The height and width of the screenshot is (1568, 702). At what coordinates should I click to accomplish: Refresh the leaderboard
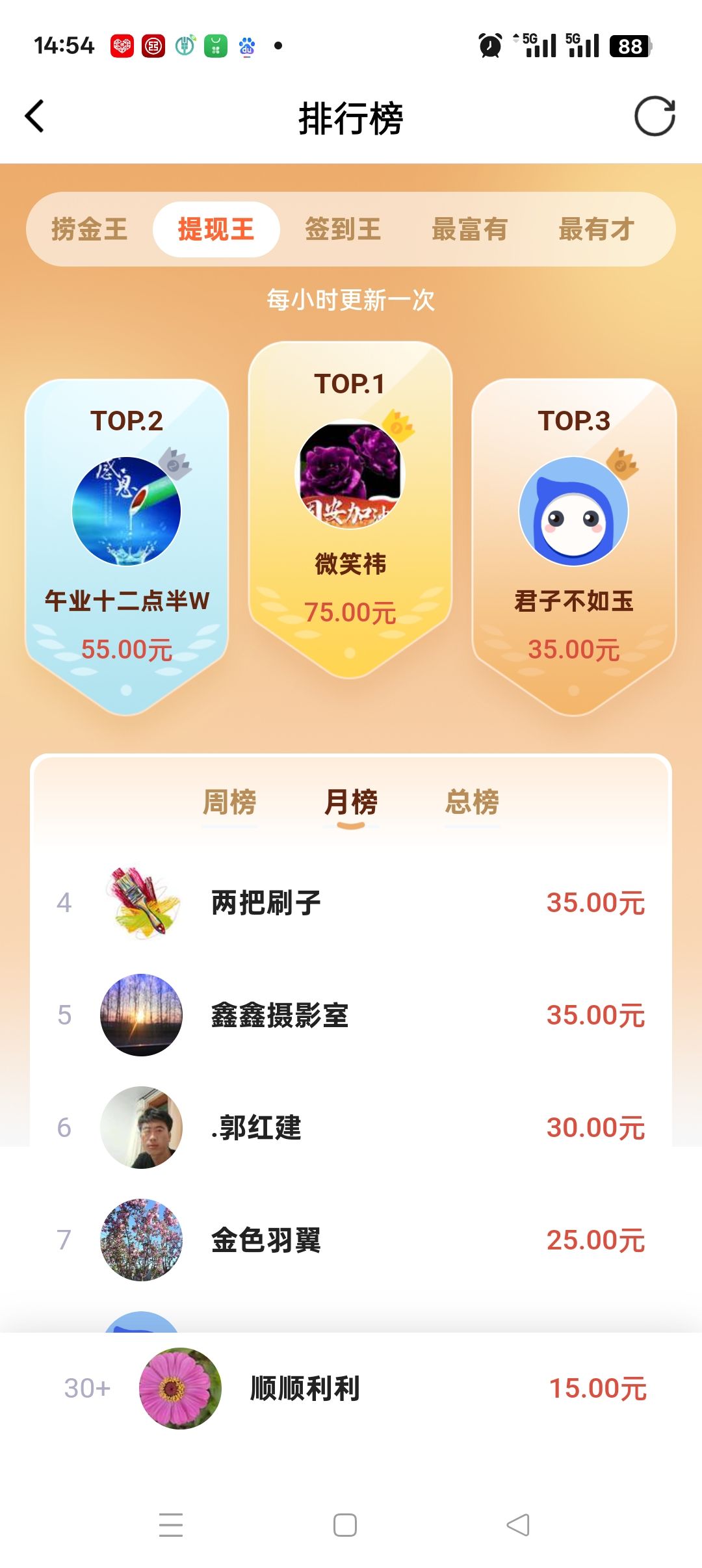coord(654,117)
